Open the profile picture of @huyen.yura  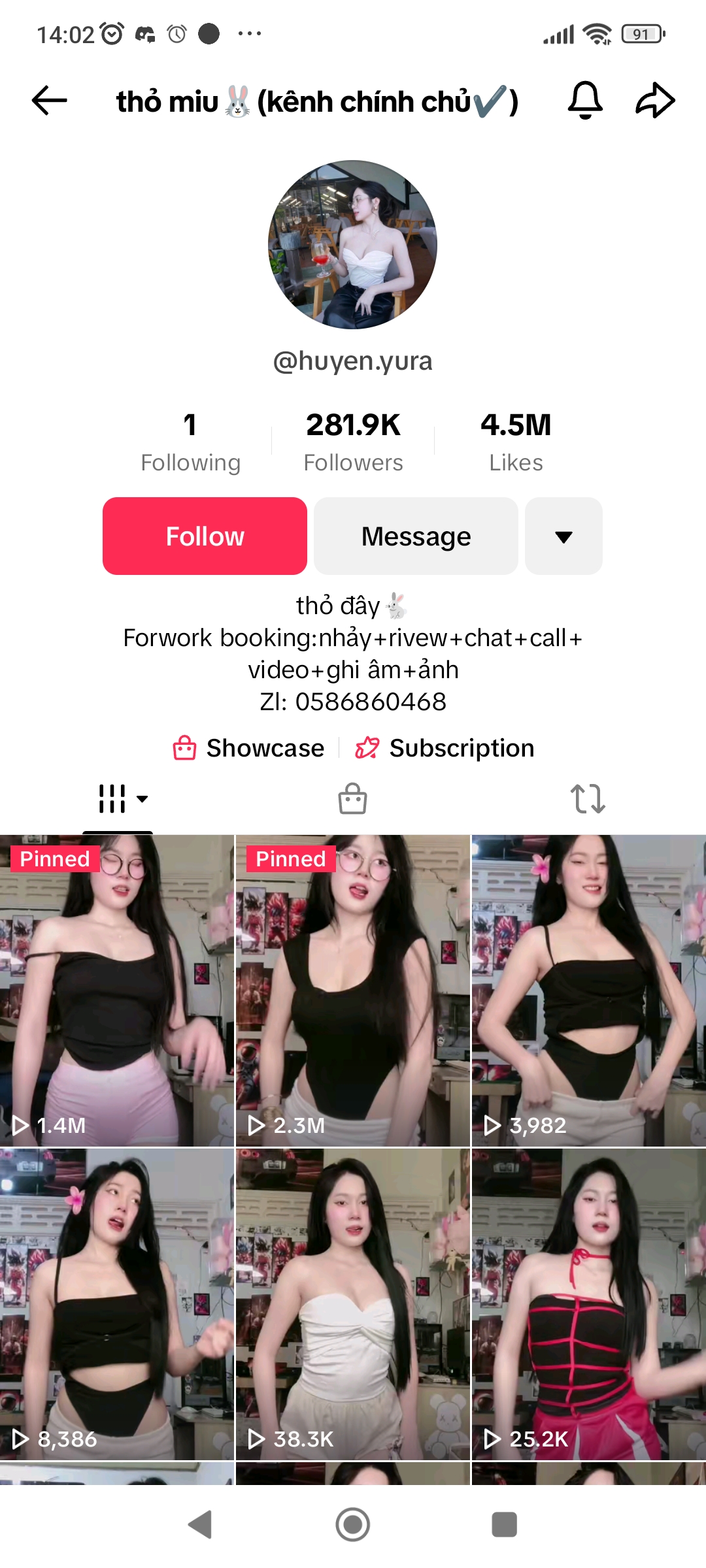[353, 244]
